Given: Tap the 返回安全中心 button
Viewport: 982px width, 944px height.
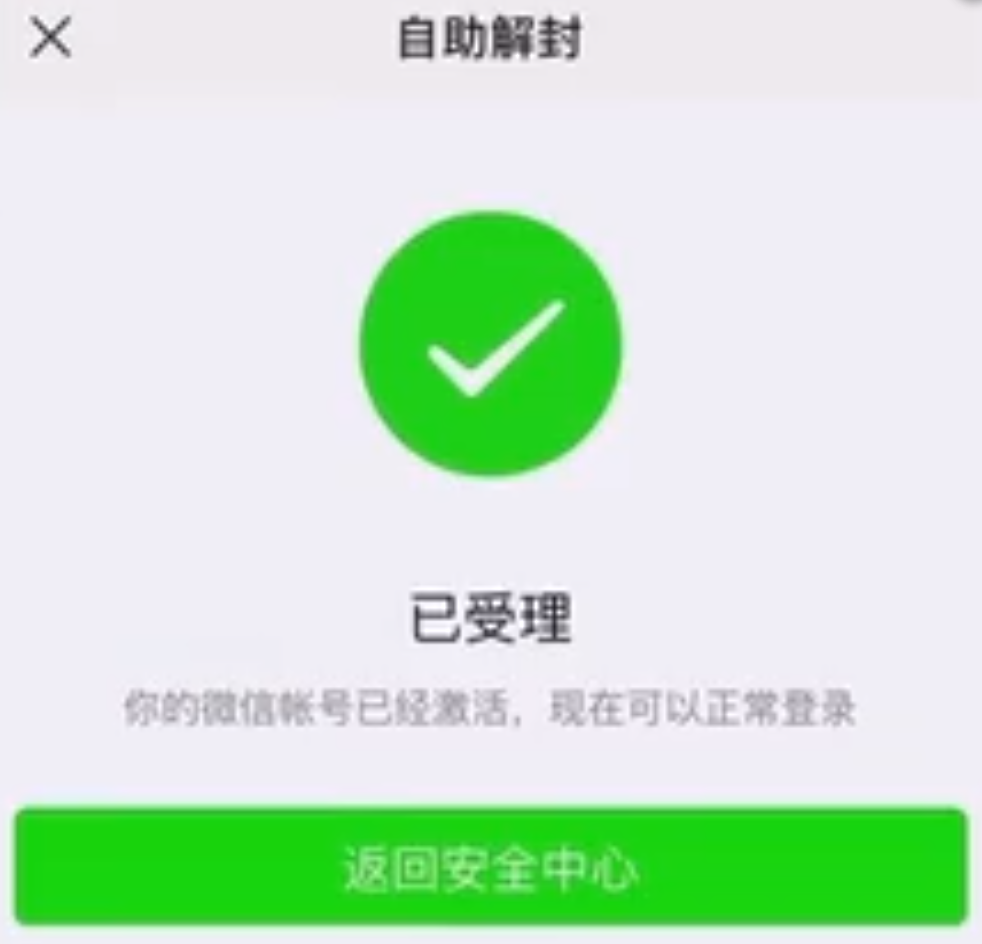Looking at the screenshot, I should click(x=490, y=867).
